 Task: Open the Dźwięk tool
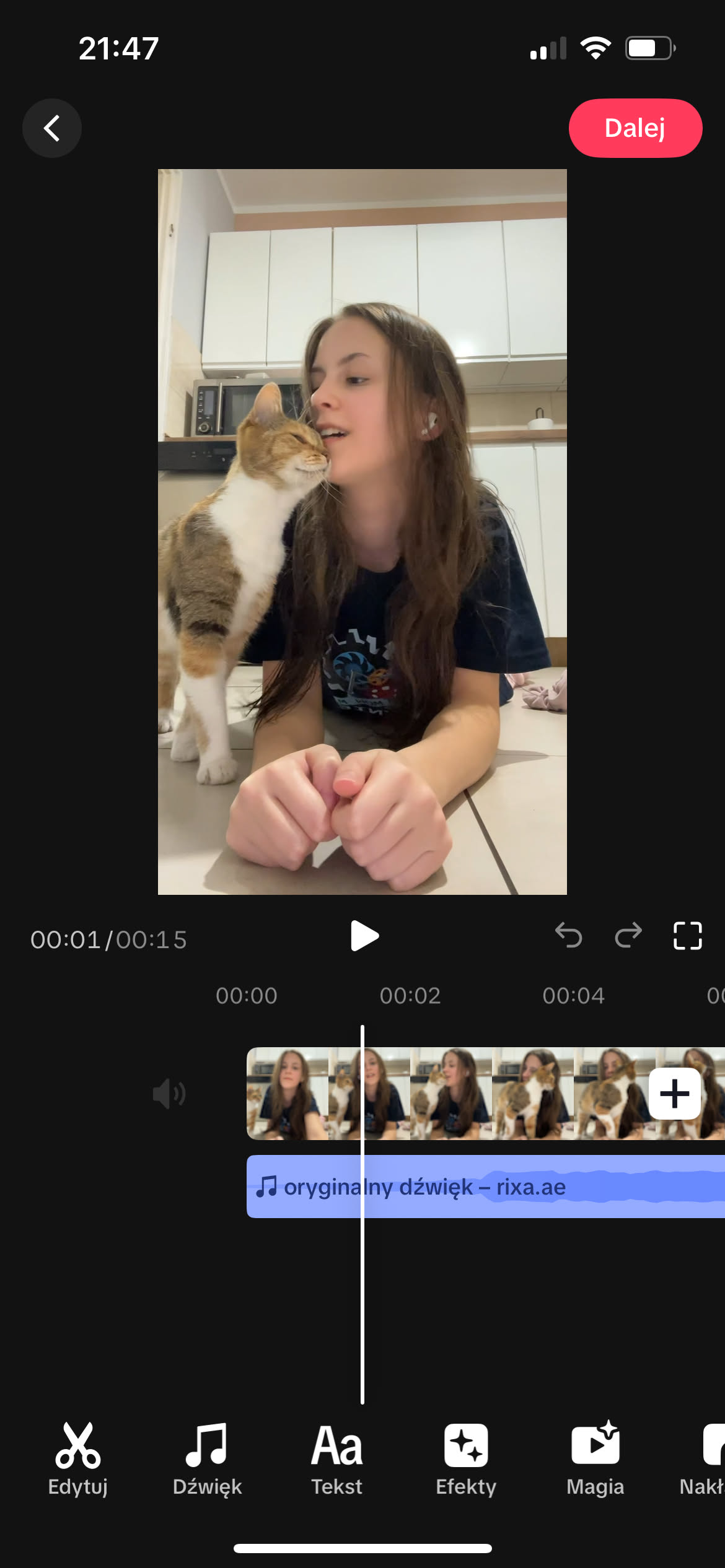click(x=207, y=1458)
